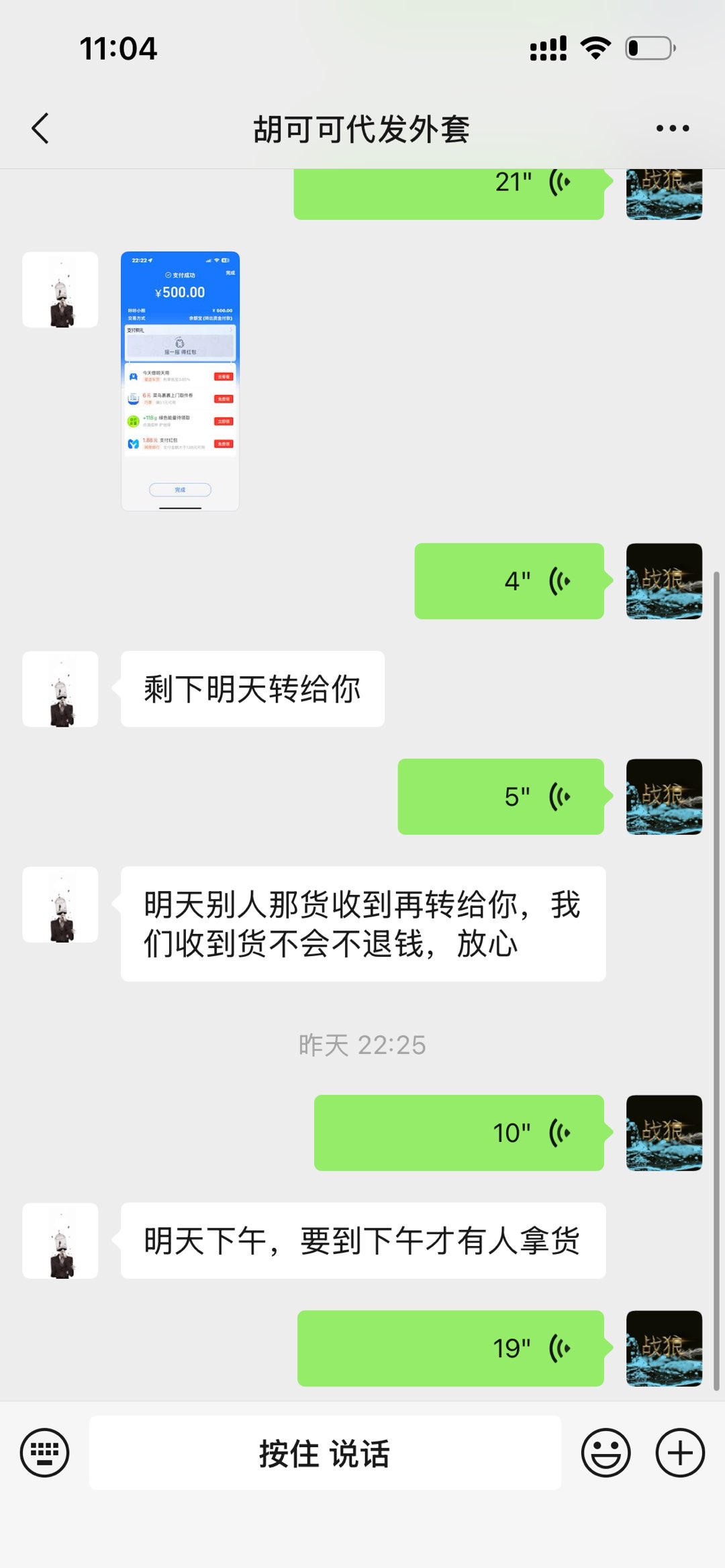Select the message 剩下明天转给你
725x1568 pixels.
click(x=252, y=687)
